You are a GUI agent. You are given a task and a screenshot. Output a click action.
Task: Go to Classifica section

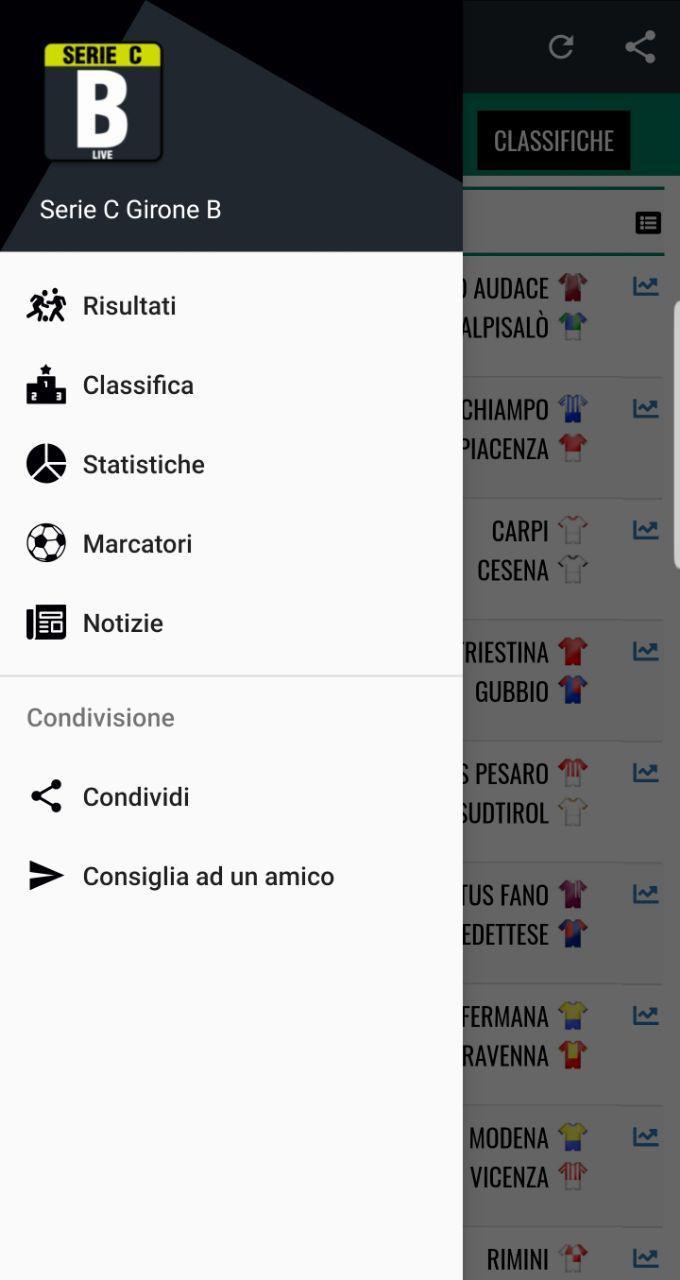pyautogui.click(x=138, y=385)
